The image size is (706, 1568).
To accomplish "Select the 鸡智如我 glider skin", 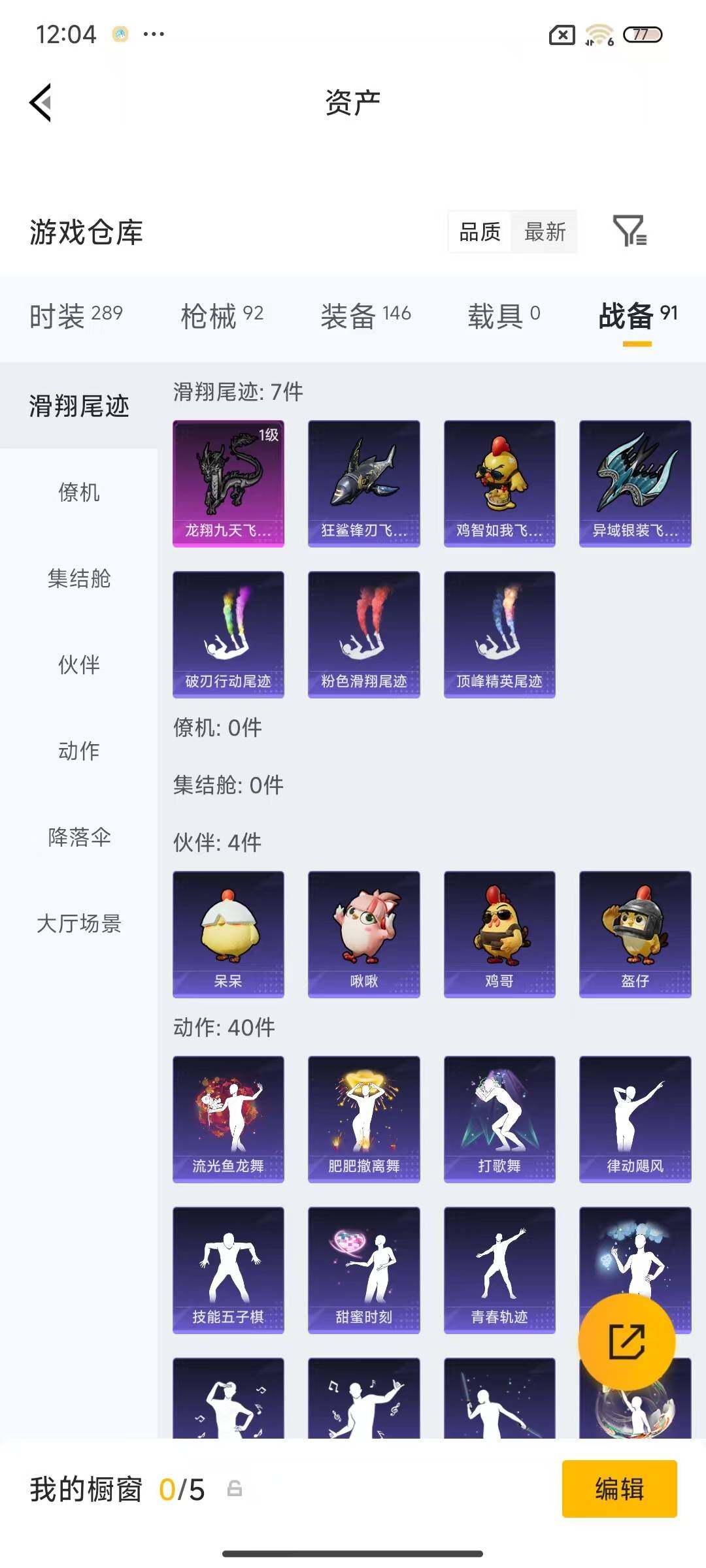I will pos(499,482).
